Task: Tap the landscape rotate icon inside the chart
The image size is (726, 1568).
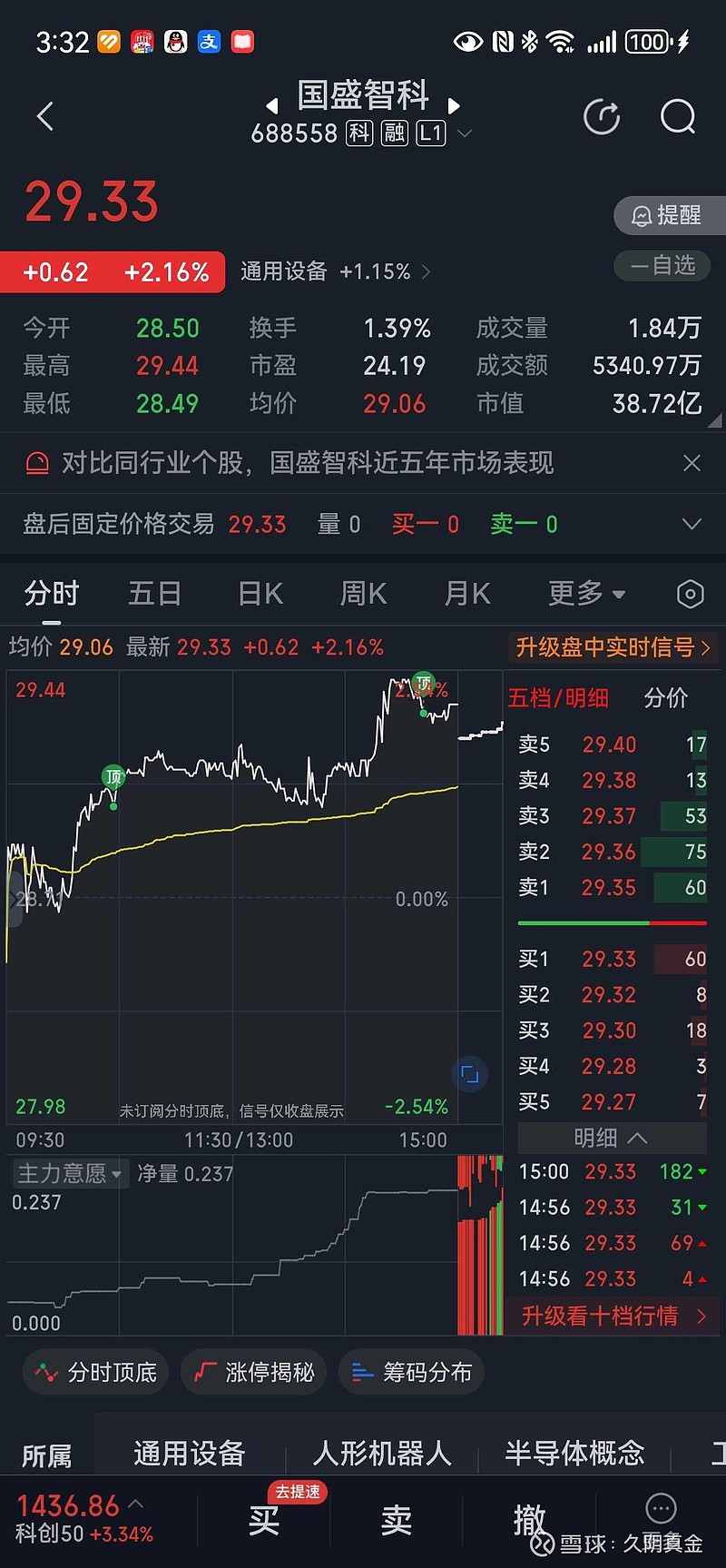Action: coord(470,1074)
